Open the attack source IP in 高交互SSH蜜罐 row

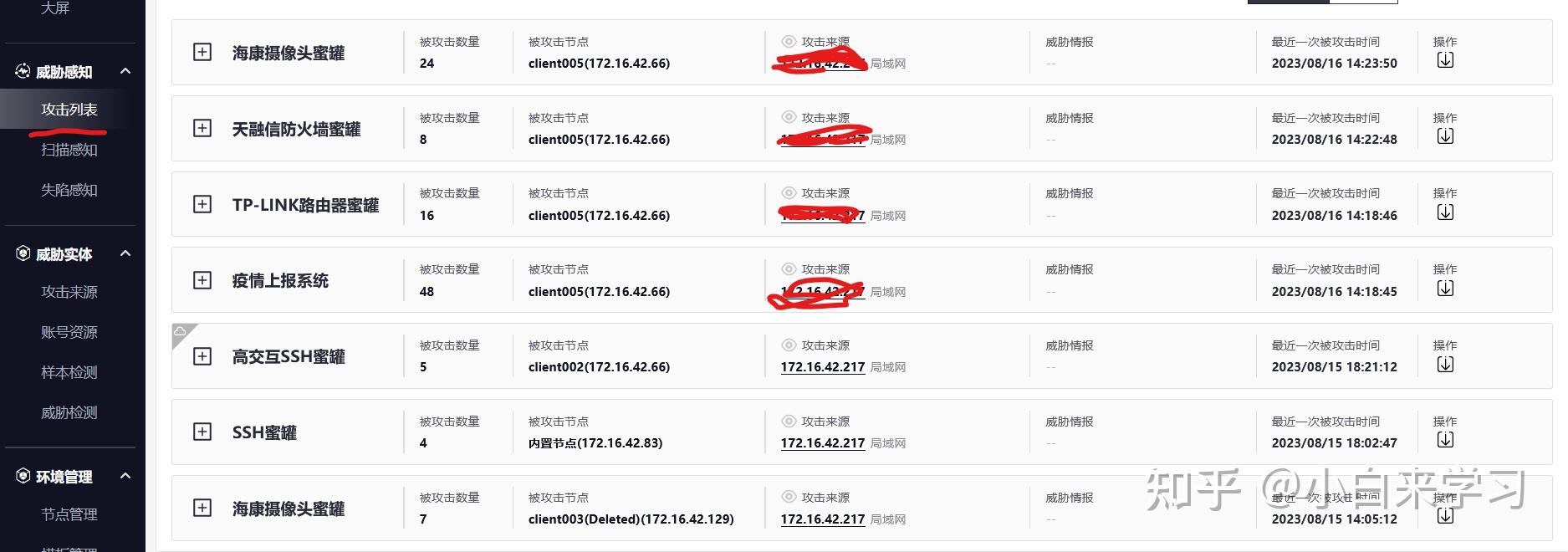[x=822, y=367]
